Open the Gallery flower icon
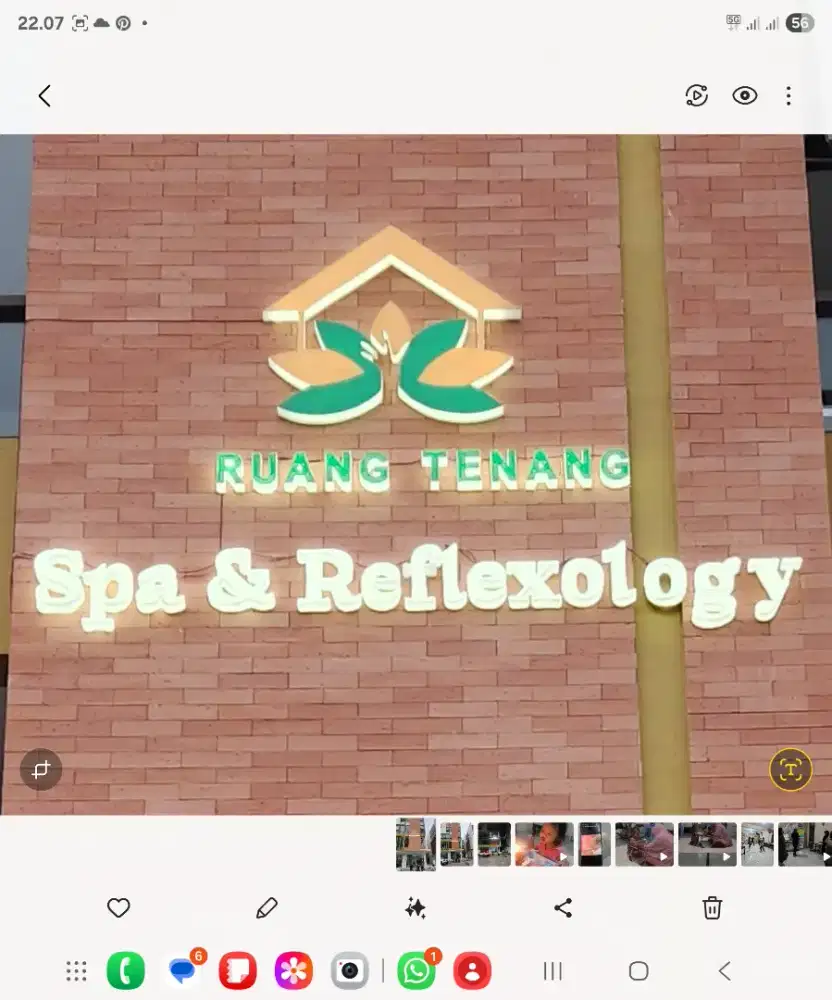 pos(294,971)
